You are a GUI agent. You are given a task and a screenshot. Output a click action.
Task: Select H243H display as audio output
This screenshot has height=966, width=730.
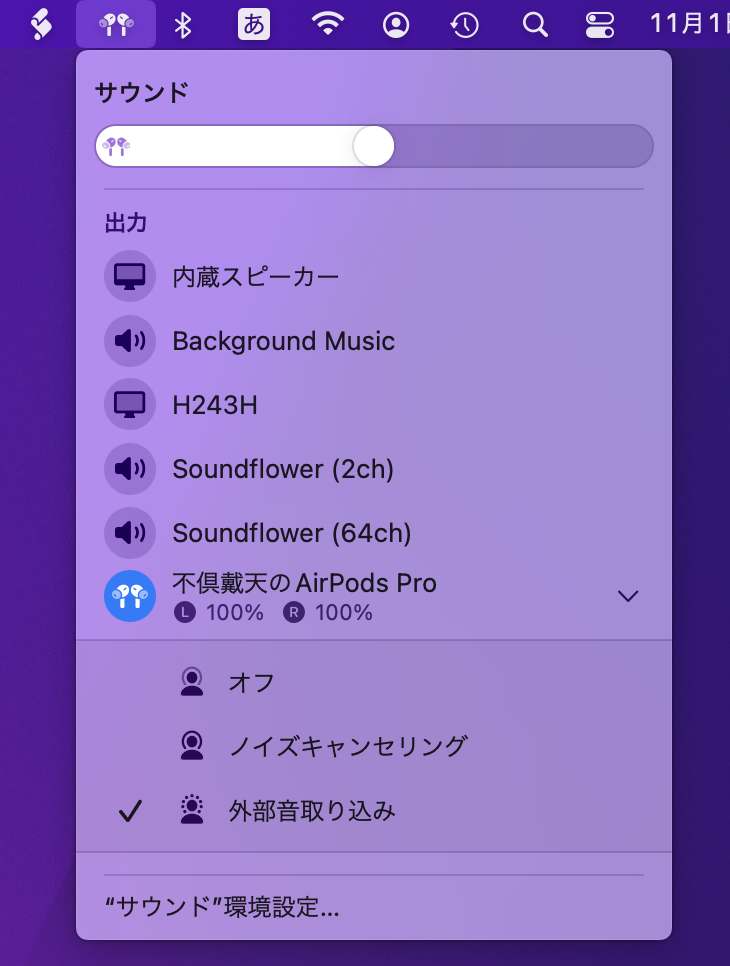(x=215, y=405)
